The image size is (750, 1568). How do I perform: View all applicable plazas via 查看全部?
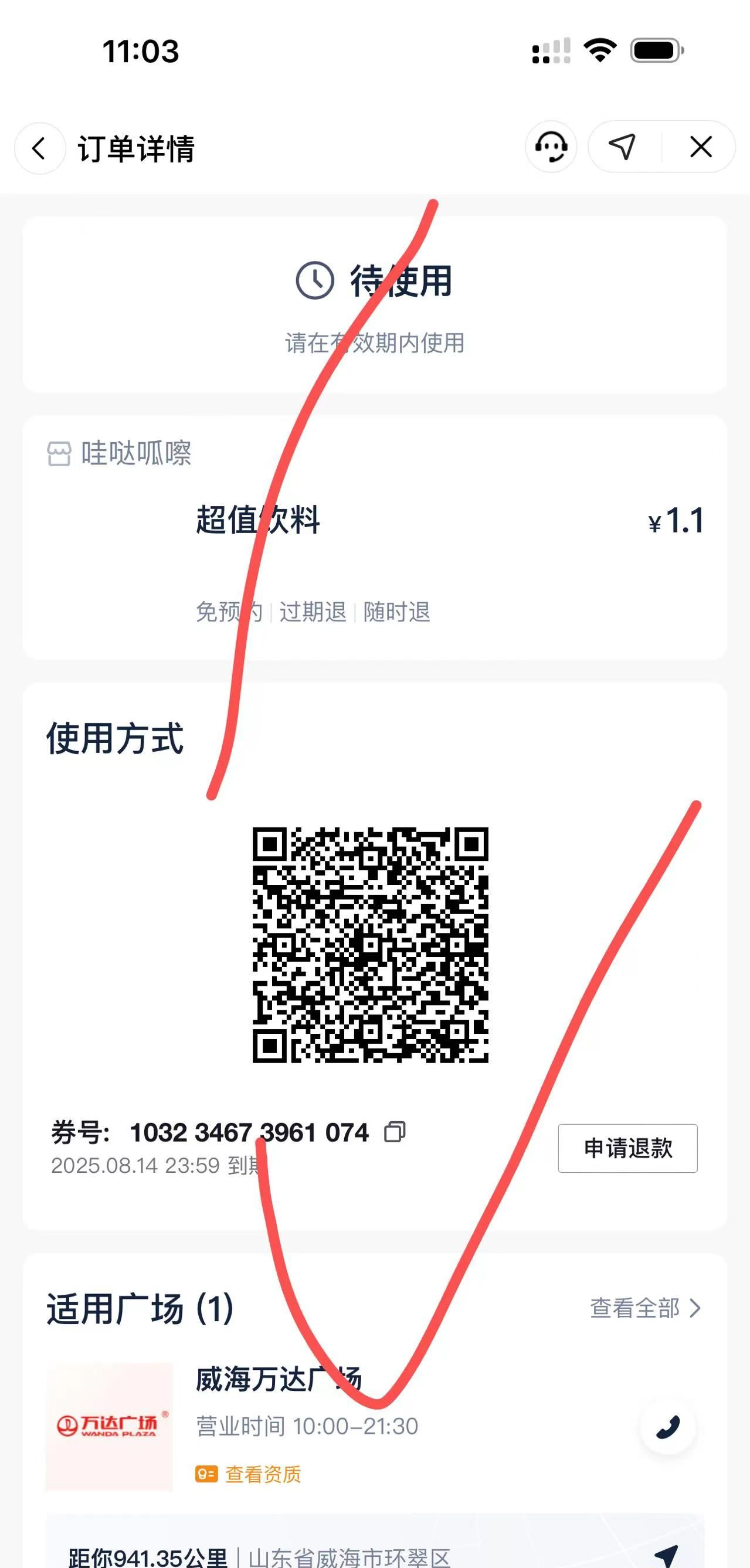pos(645,1308)
